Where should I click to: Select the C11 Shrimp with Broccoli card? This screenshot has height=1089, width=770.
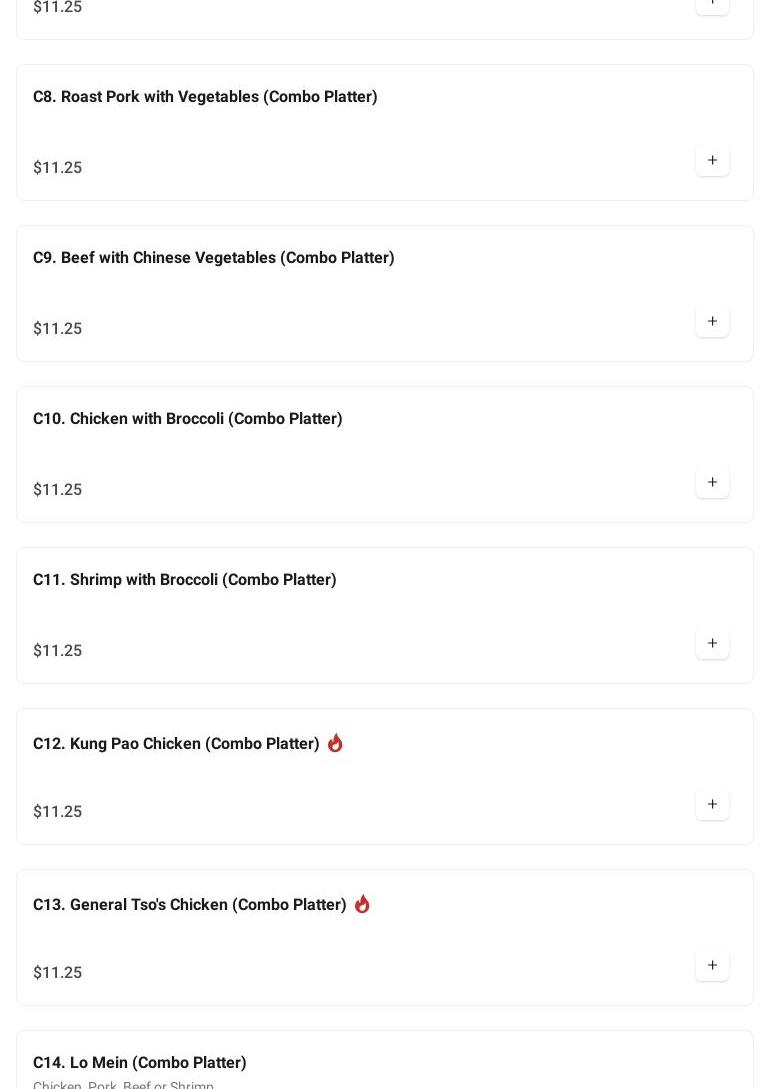tap(184, 580)
